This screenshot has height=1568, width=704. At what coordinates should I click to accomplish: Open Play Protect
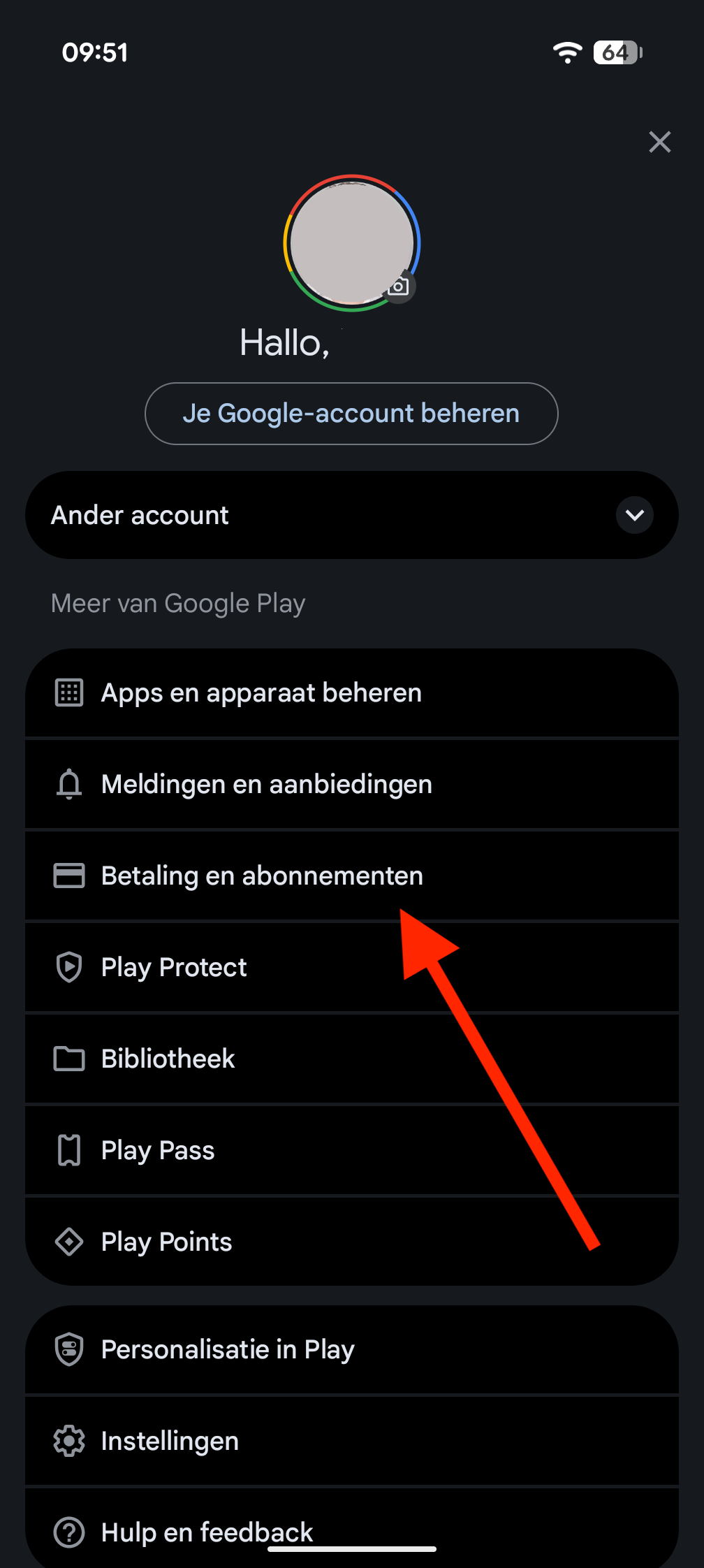174,968
